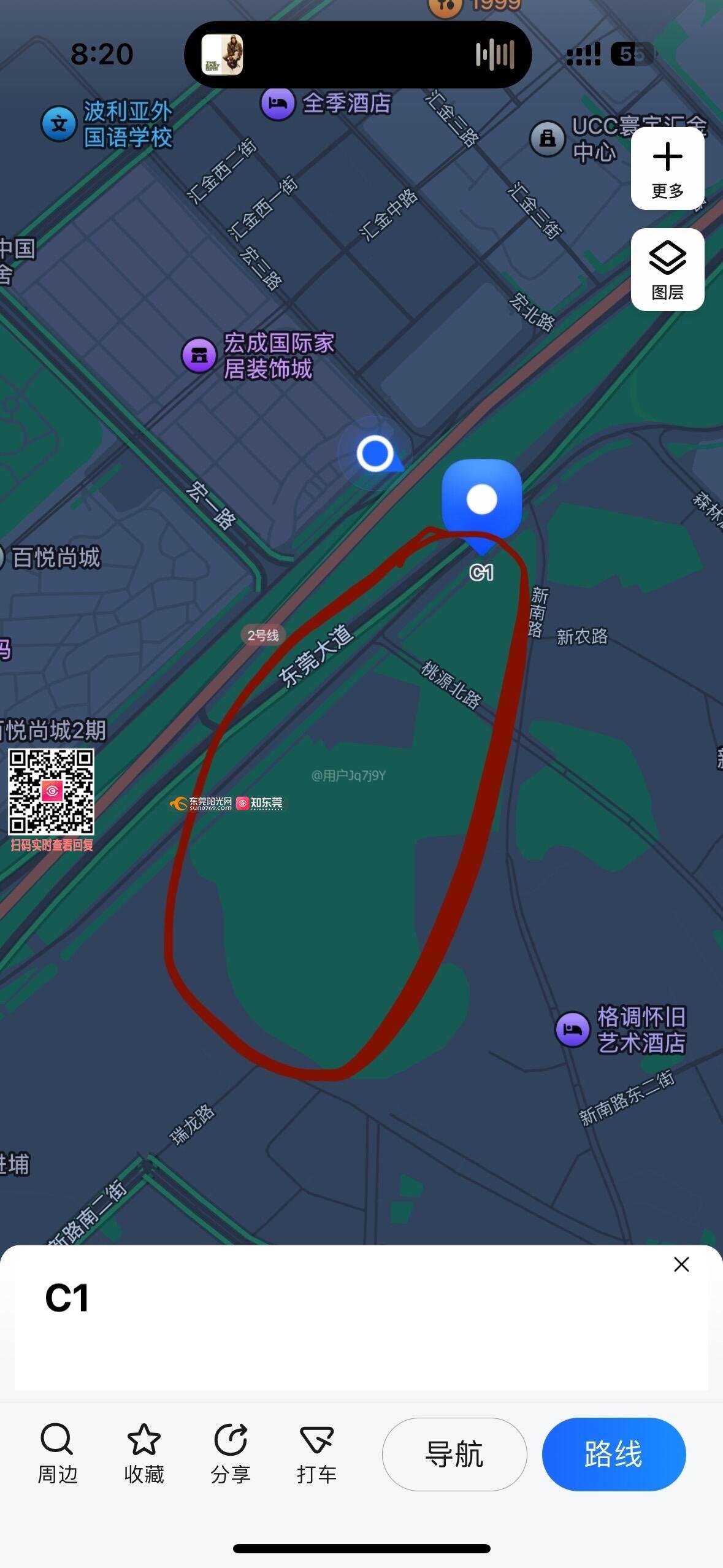Image resolution: width=723 pixels, height=1568 pixels.
Task: Share the C1 location via 分享
Action: pos(230,1453)
